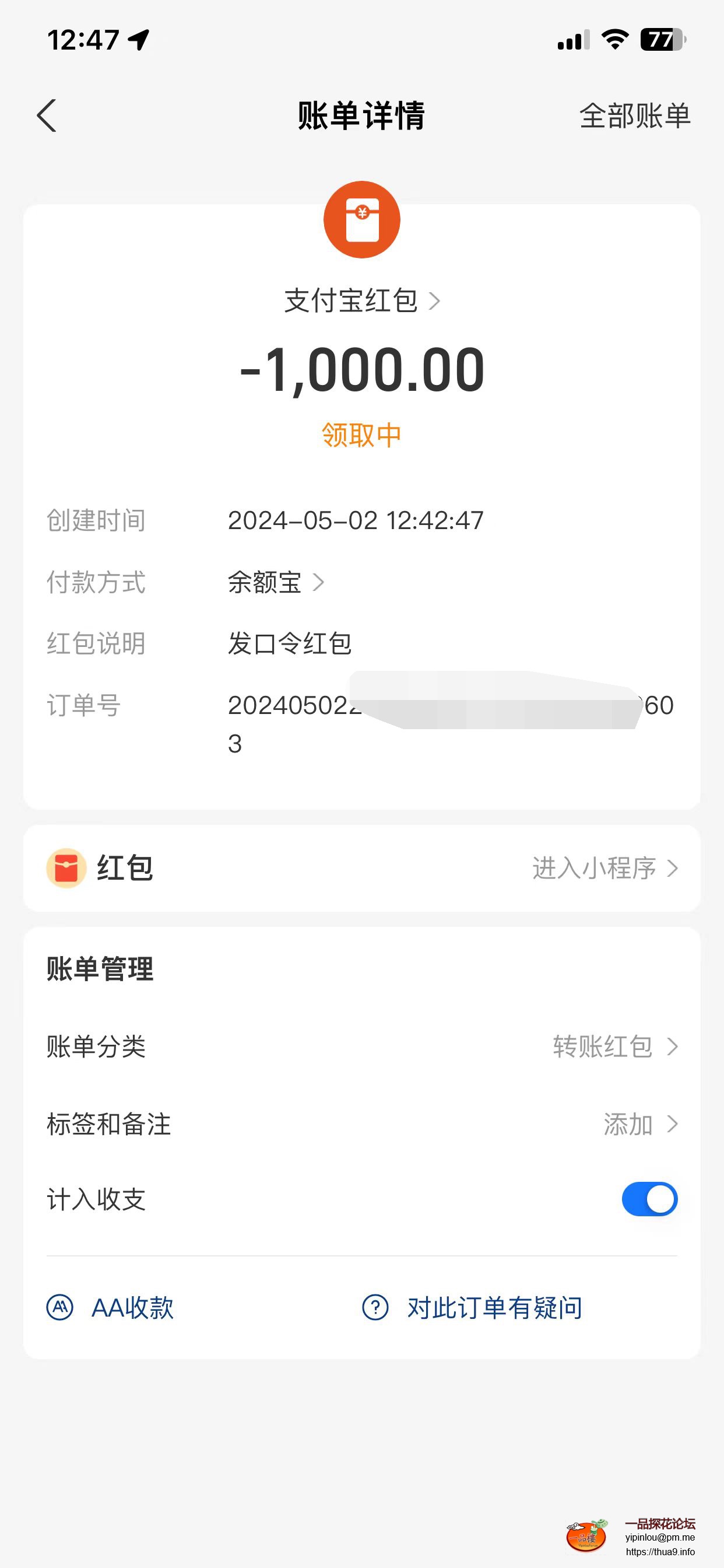Open 对此订单有疑问 help
724x1568 pixels.
(x=473, y=1307)
